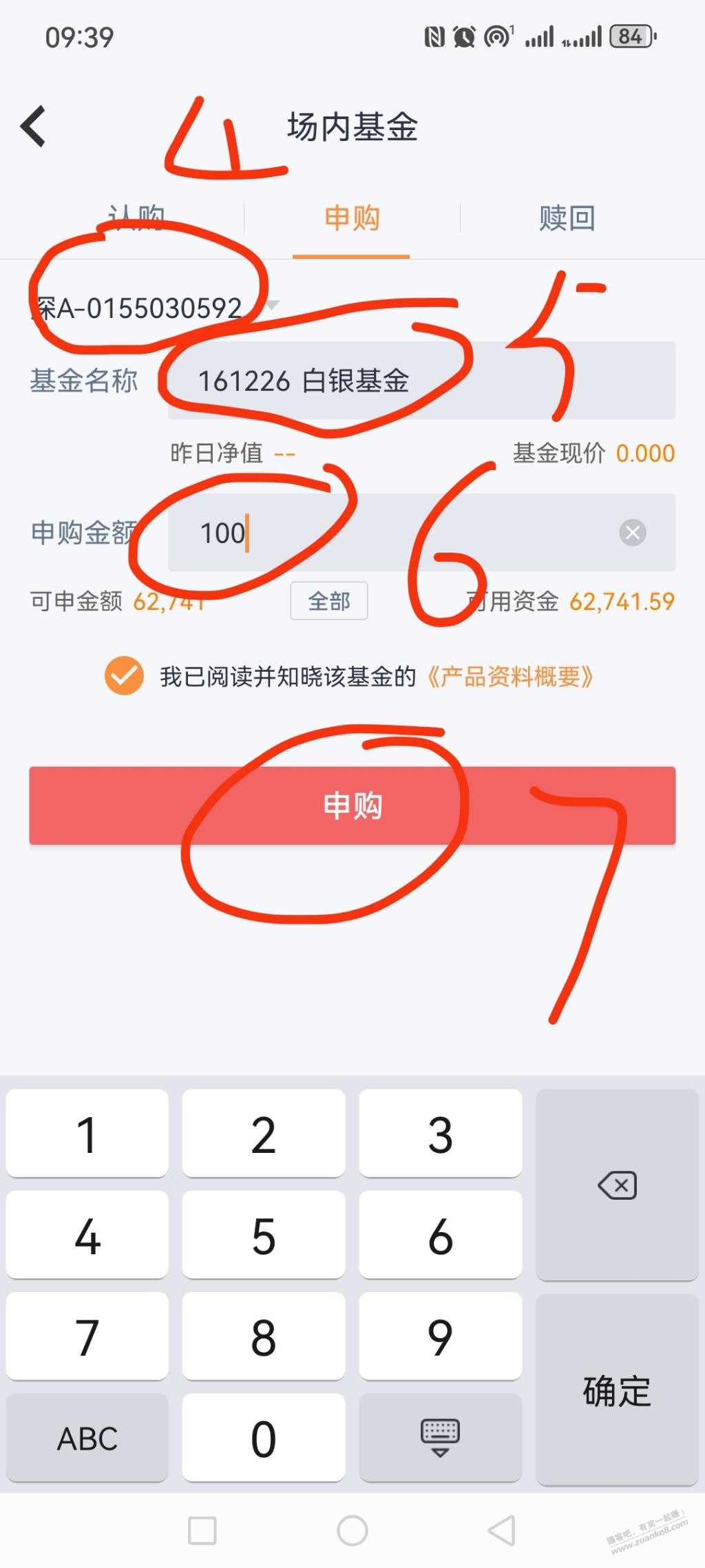
Task: Switch to the 认购 tab
Action: [136, 218]
